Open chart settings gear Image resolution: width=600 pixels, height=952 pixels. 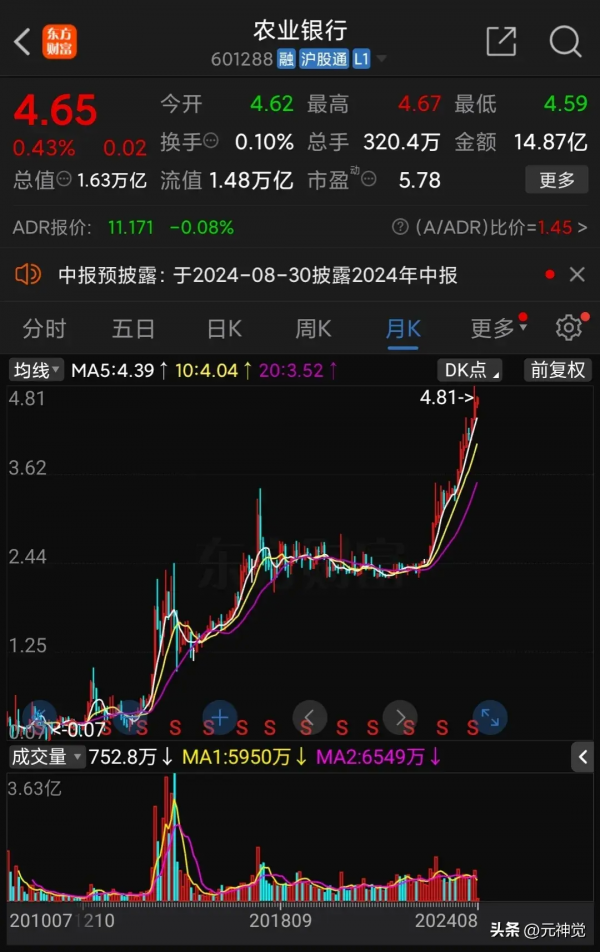569,327
